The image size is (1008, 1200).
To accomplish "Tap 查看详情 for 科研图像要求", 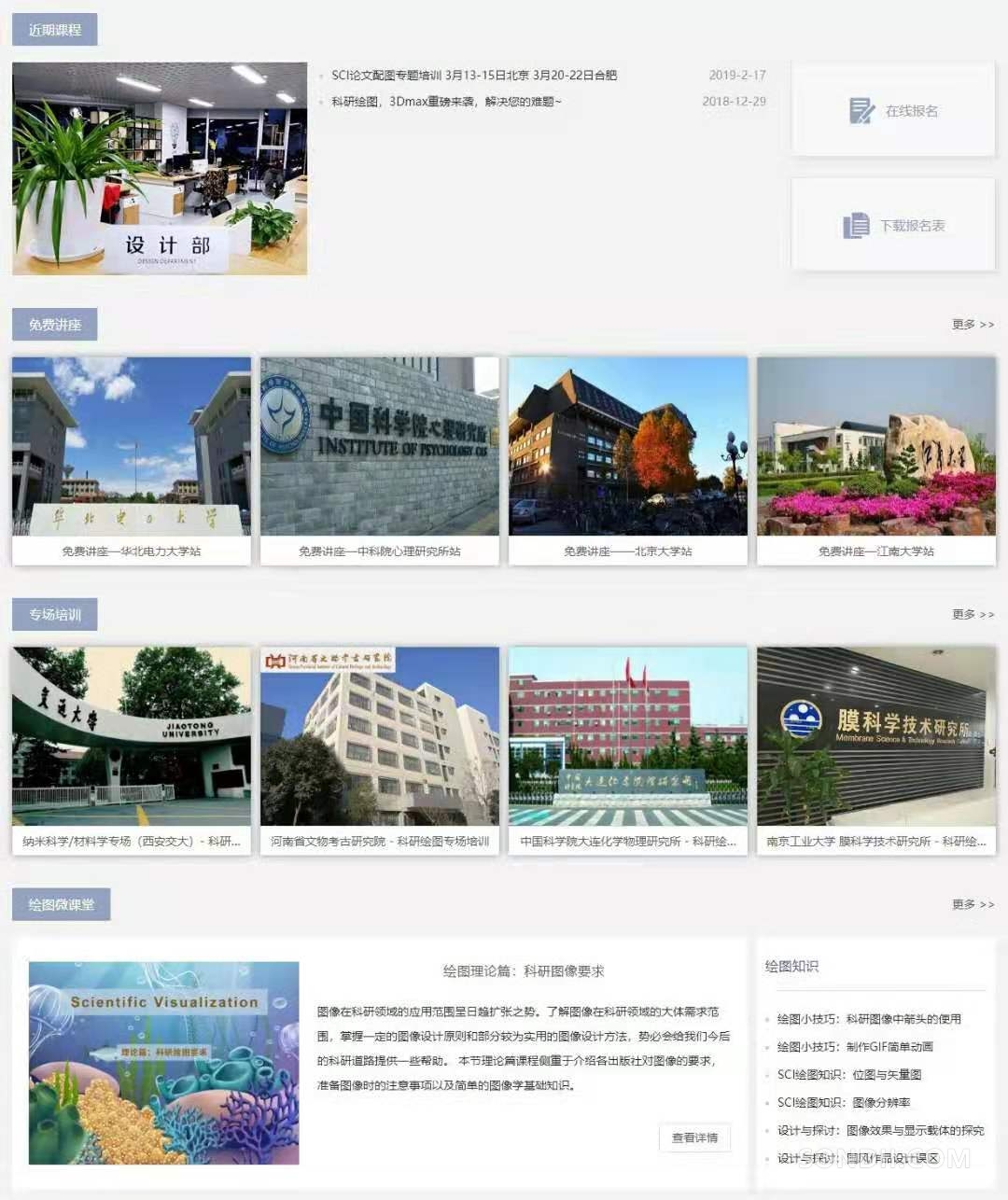I will pyautogui.click(x=694, y=1138).
